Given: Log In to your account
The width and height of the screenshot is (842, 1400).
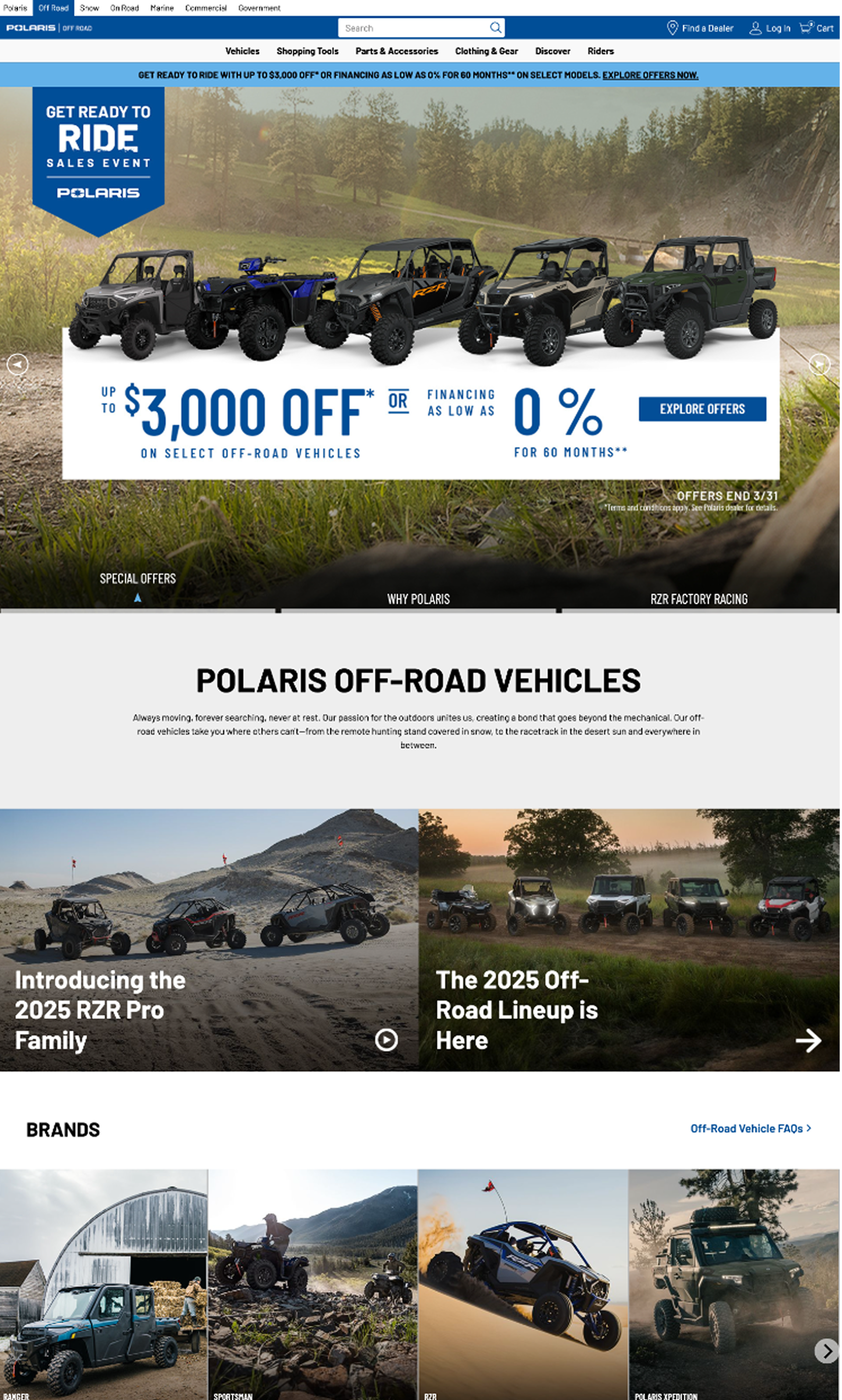Looking at the screenshot, I should pos(770,28).
